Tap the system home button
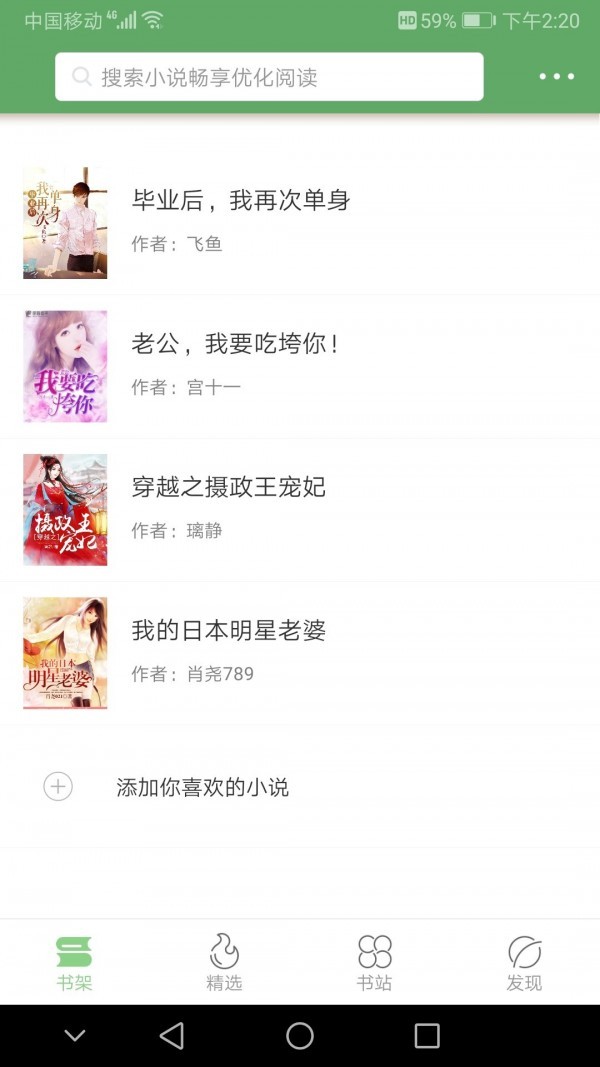600x1067 pixels. pyautogui.click(x=300, y=1036)
